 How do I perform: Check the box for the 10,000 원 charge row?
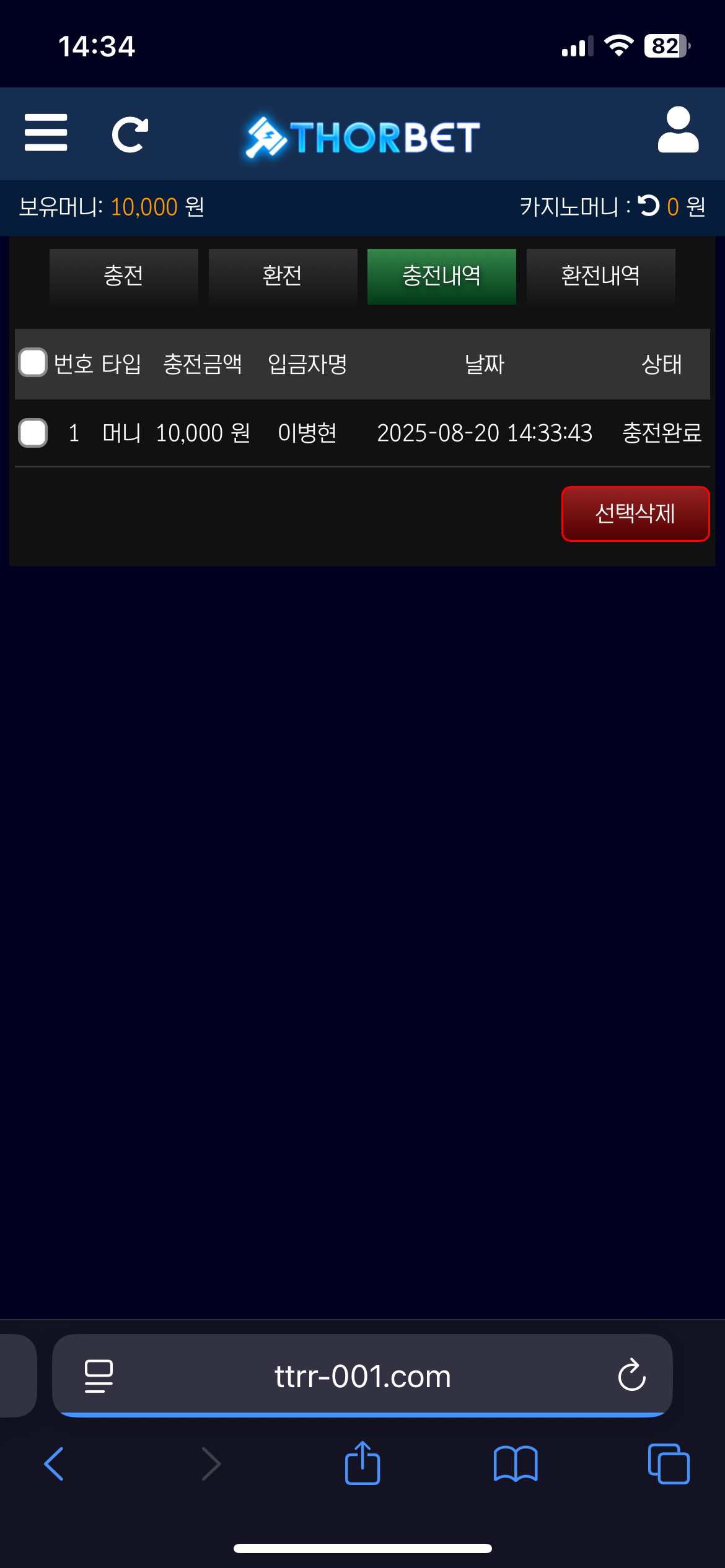click(33, 433)
